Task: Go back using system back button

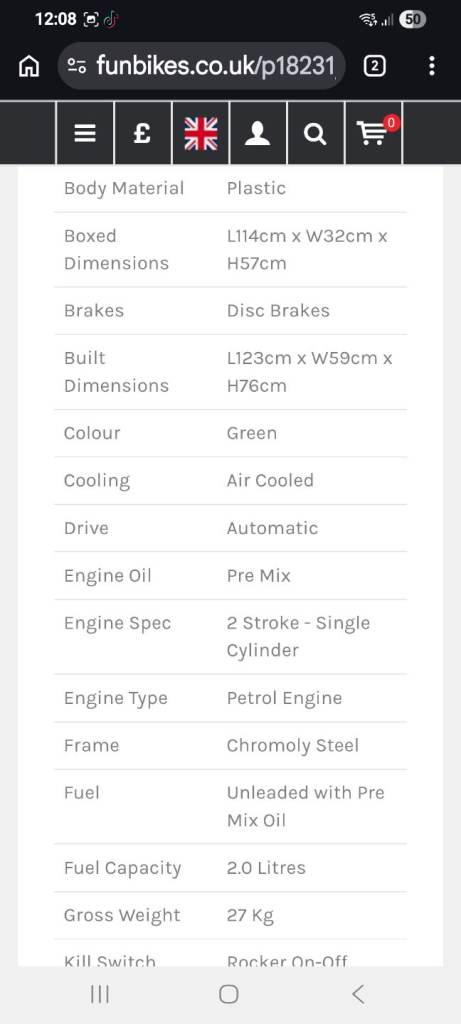Action: (358, 994)
